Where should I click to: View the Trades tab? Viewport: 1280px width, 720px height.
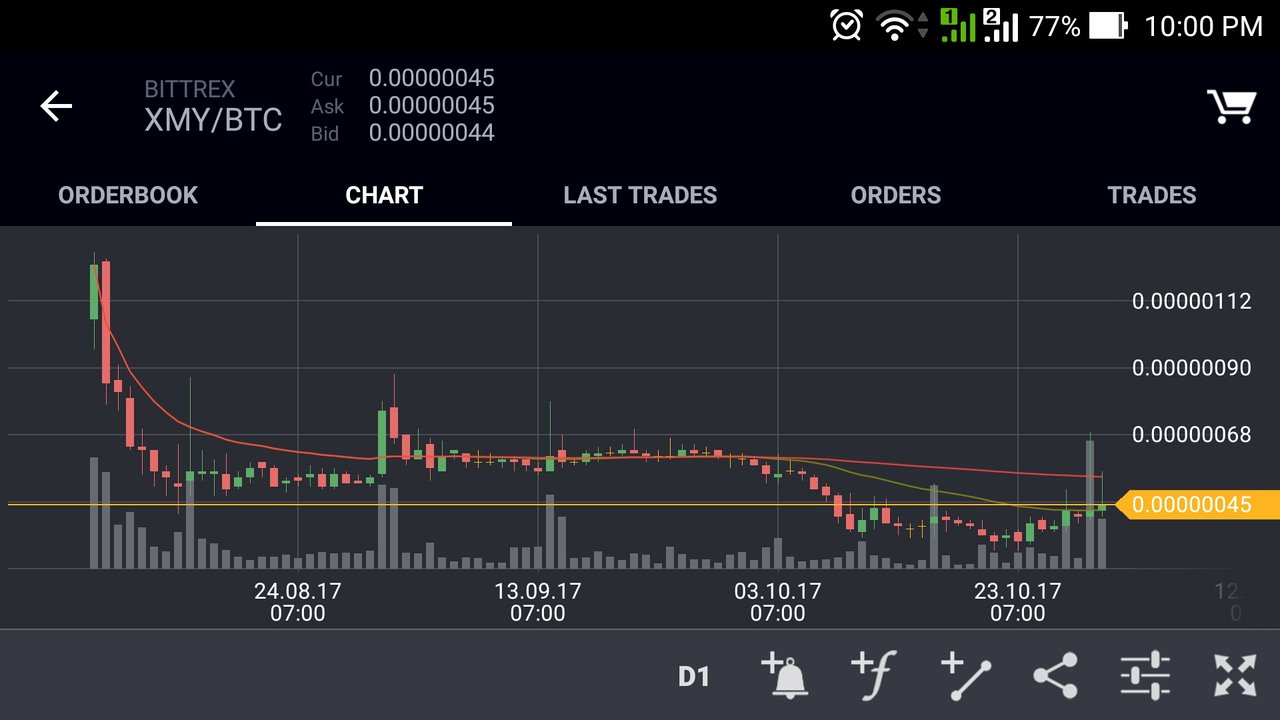[1152, 195]
